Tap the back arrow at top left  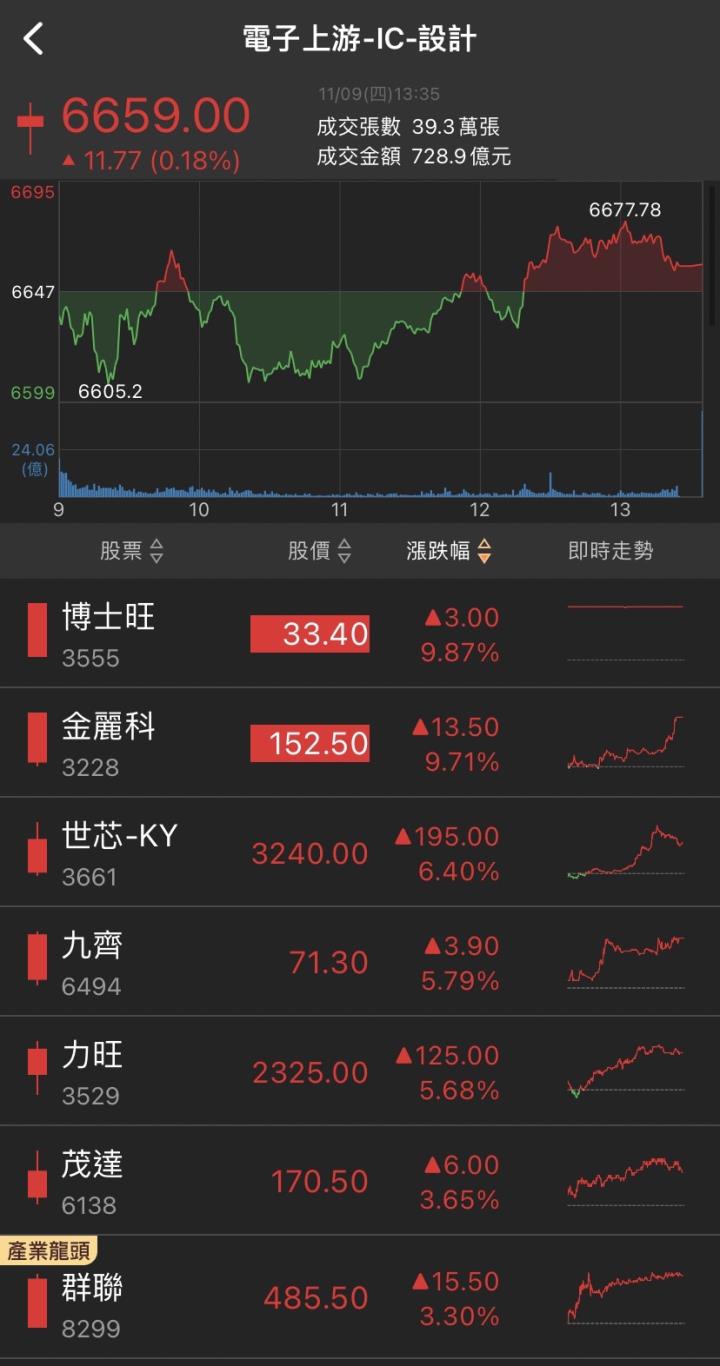pos(32,38)
